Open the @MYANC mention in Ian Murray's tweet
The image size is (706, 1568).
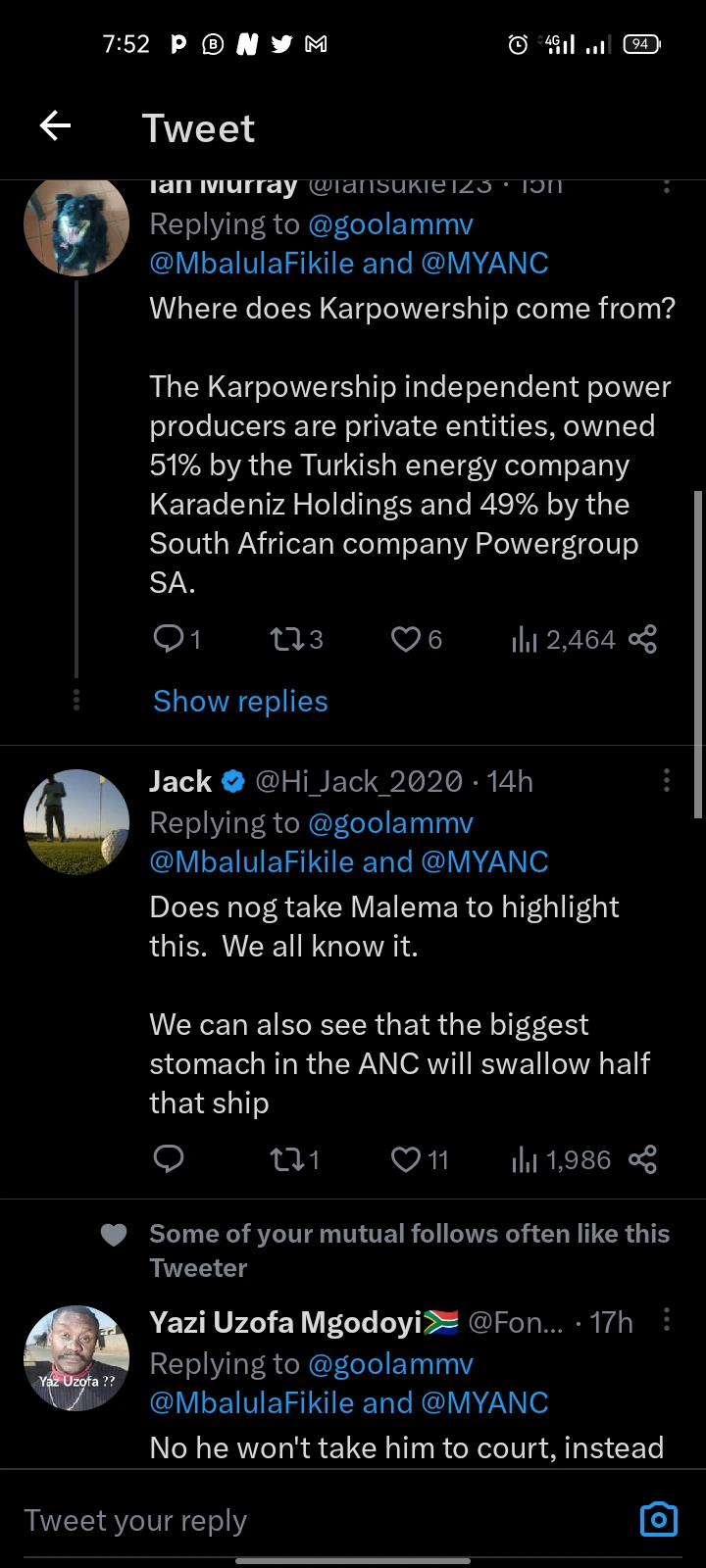[484, 263]
